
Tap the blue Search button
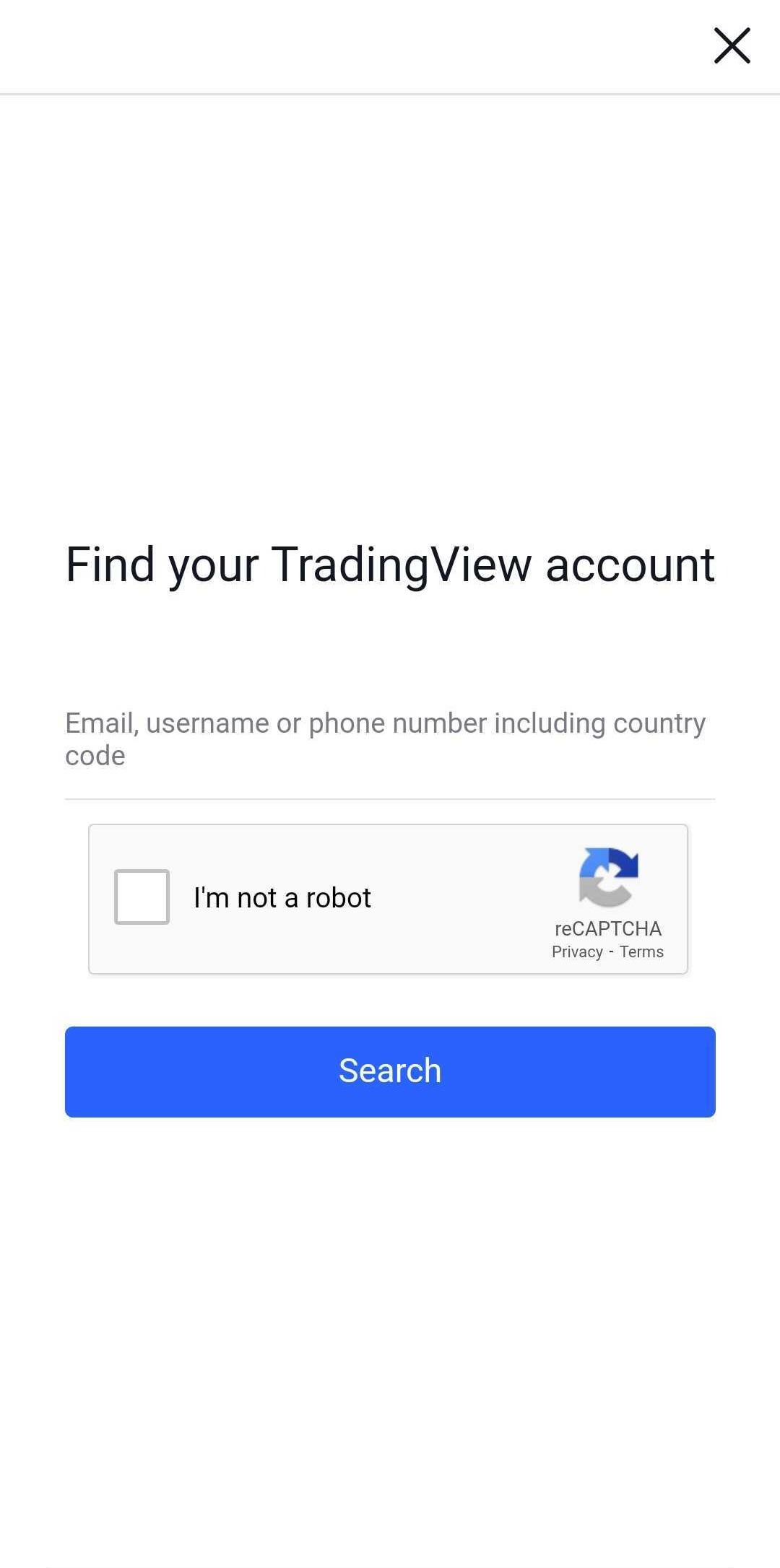point(390,1071)
